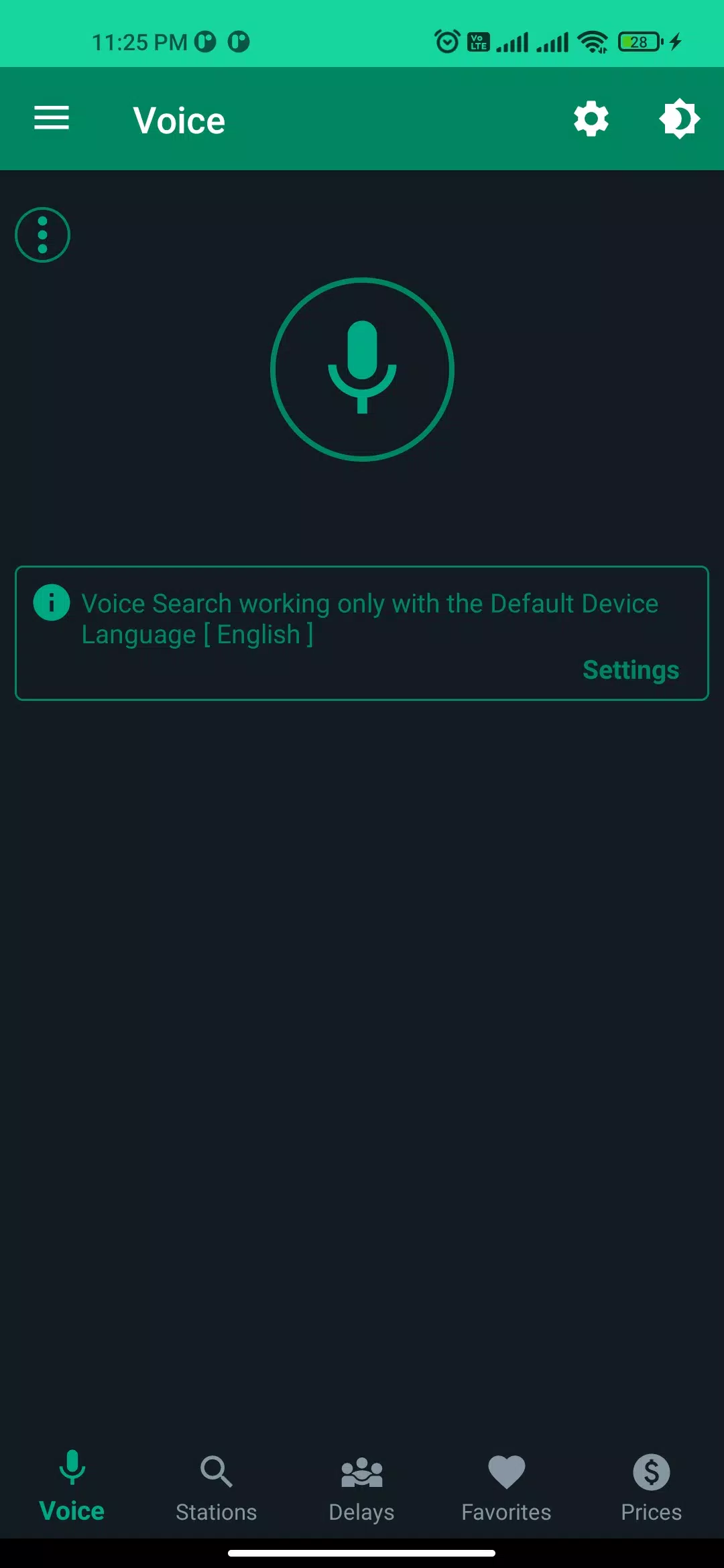
Task: Switch to the Prices tab
Action: point(651,1486)
